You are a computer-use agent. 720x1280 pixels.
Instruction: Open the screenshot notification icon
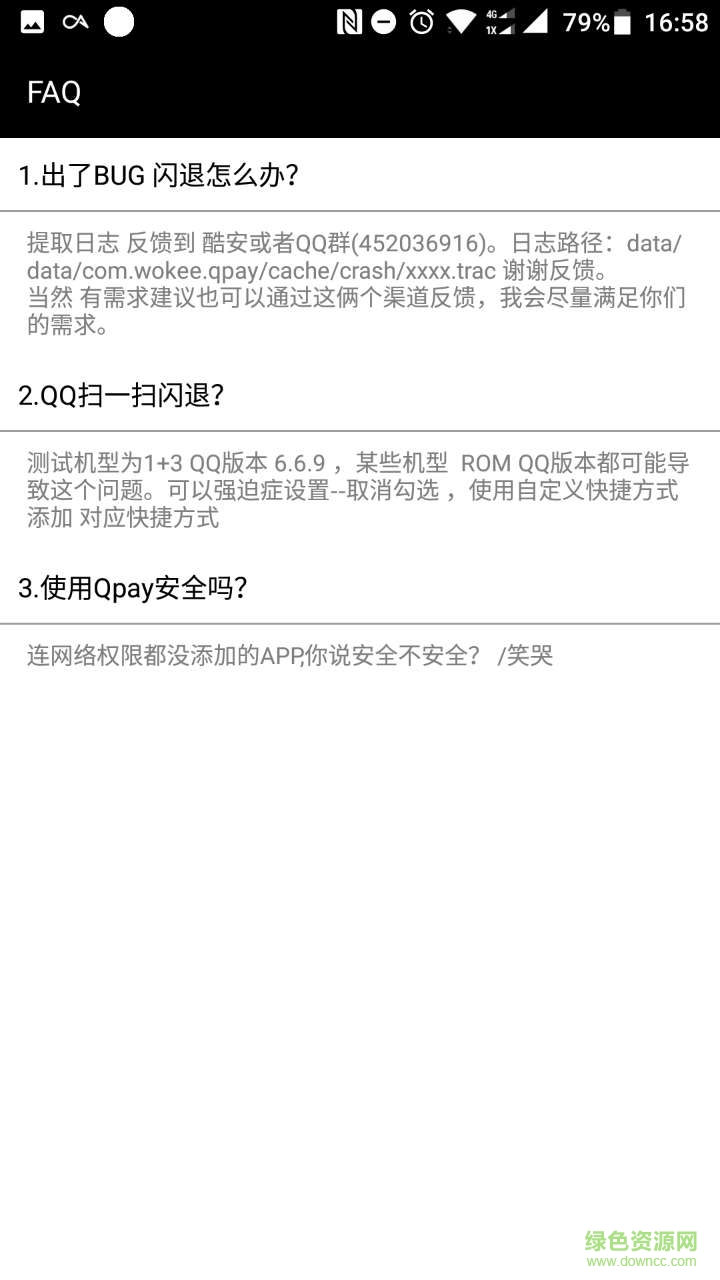coord(30,21)
